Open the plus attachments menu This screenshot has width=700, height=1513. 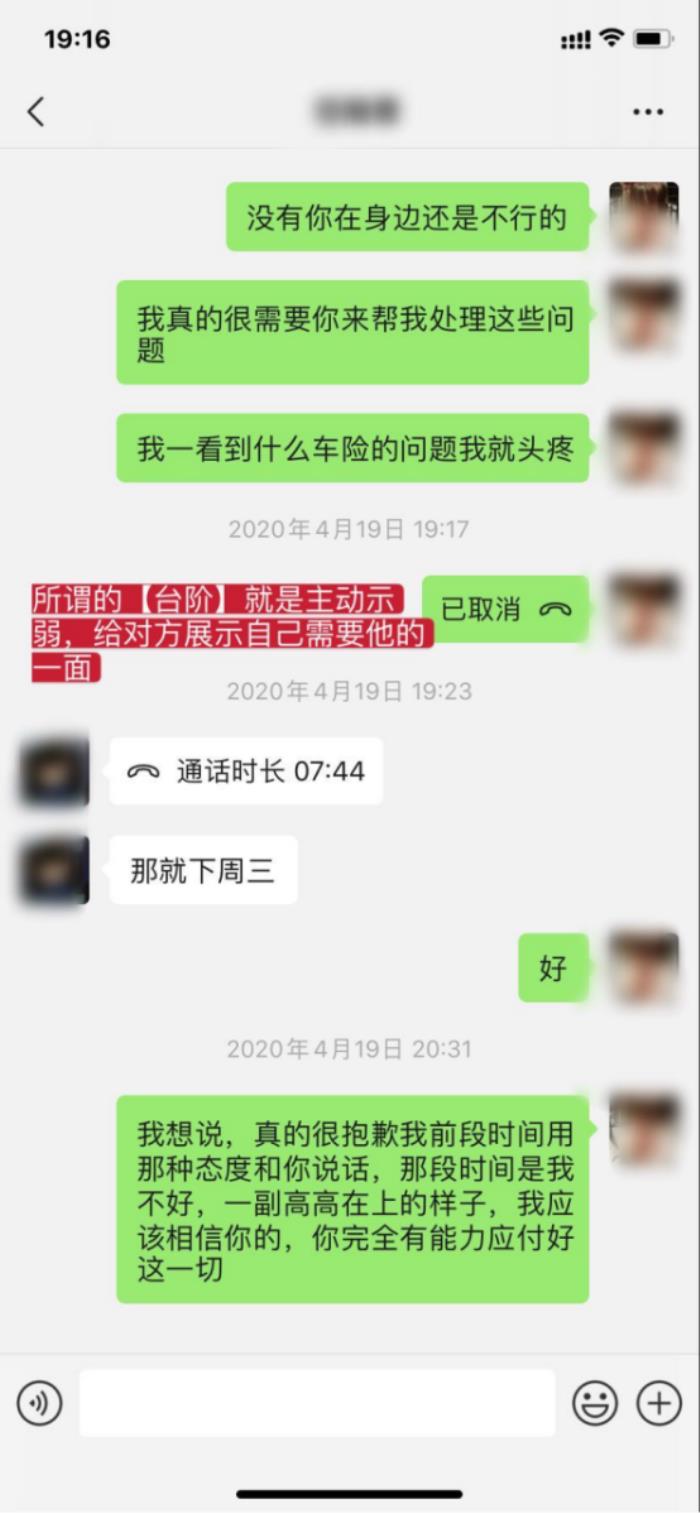pyautogui.click(x=659, y=1404)
